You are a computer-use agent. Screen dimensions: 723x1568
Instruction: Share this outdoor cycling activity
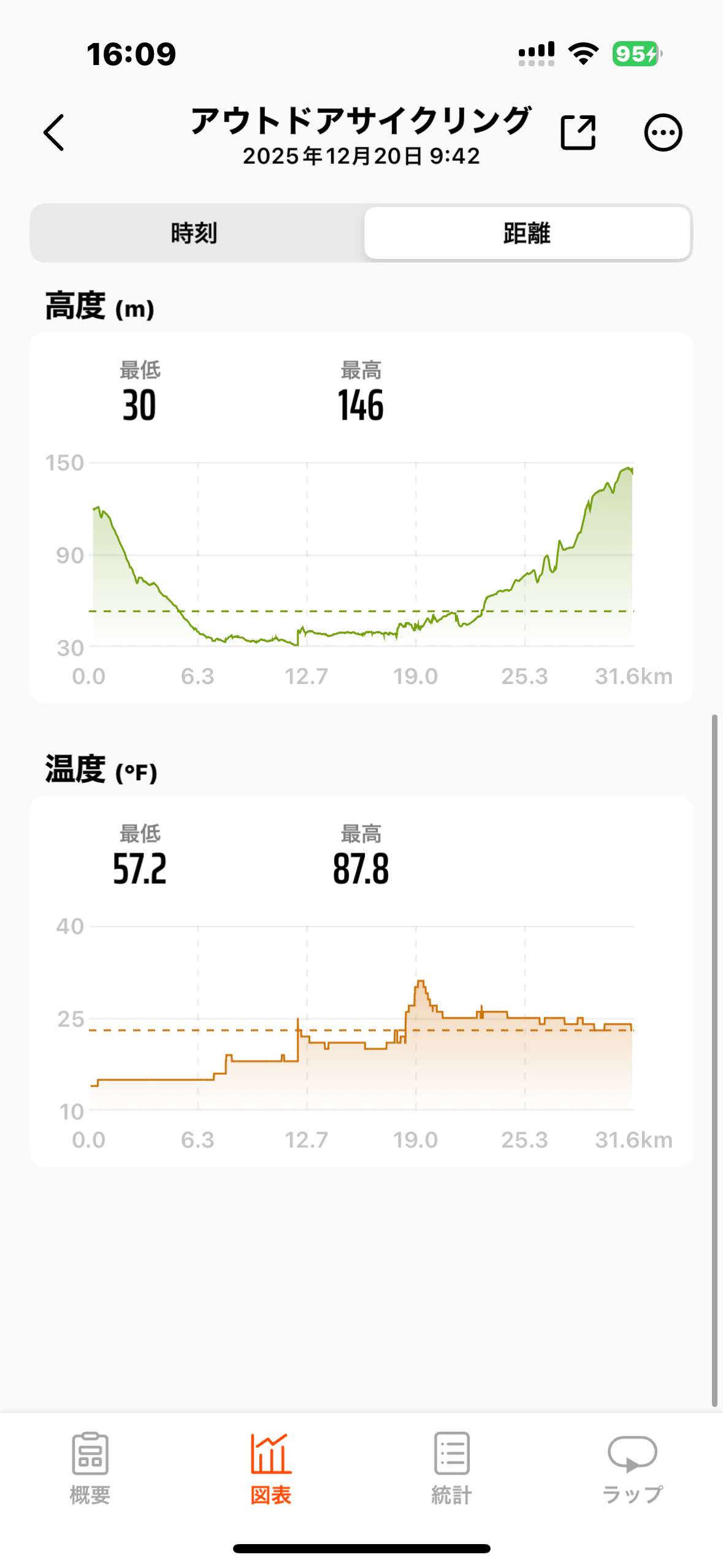click(578, 133)
